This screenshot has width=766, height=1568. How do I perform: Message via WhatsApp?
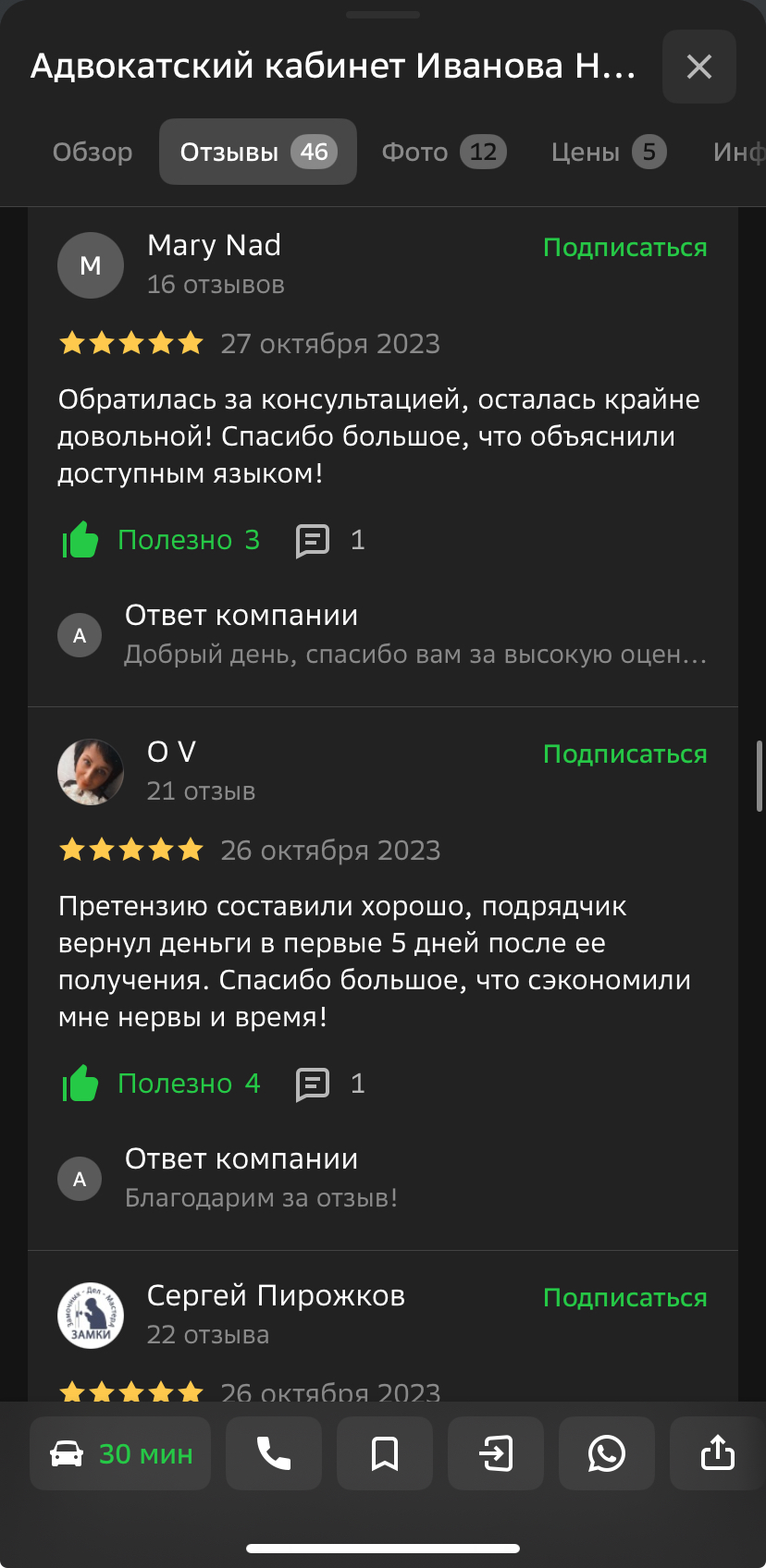point(607,1454)
